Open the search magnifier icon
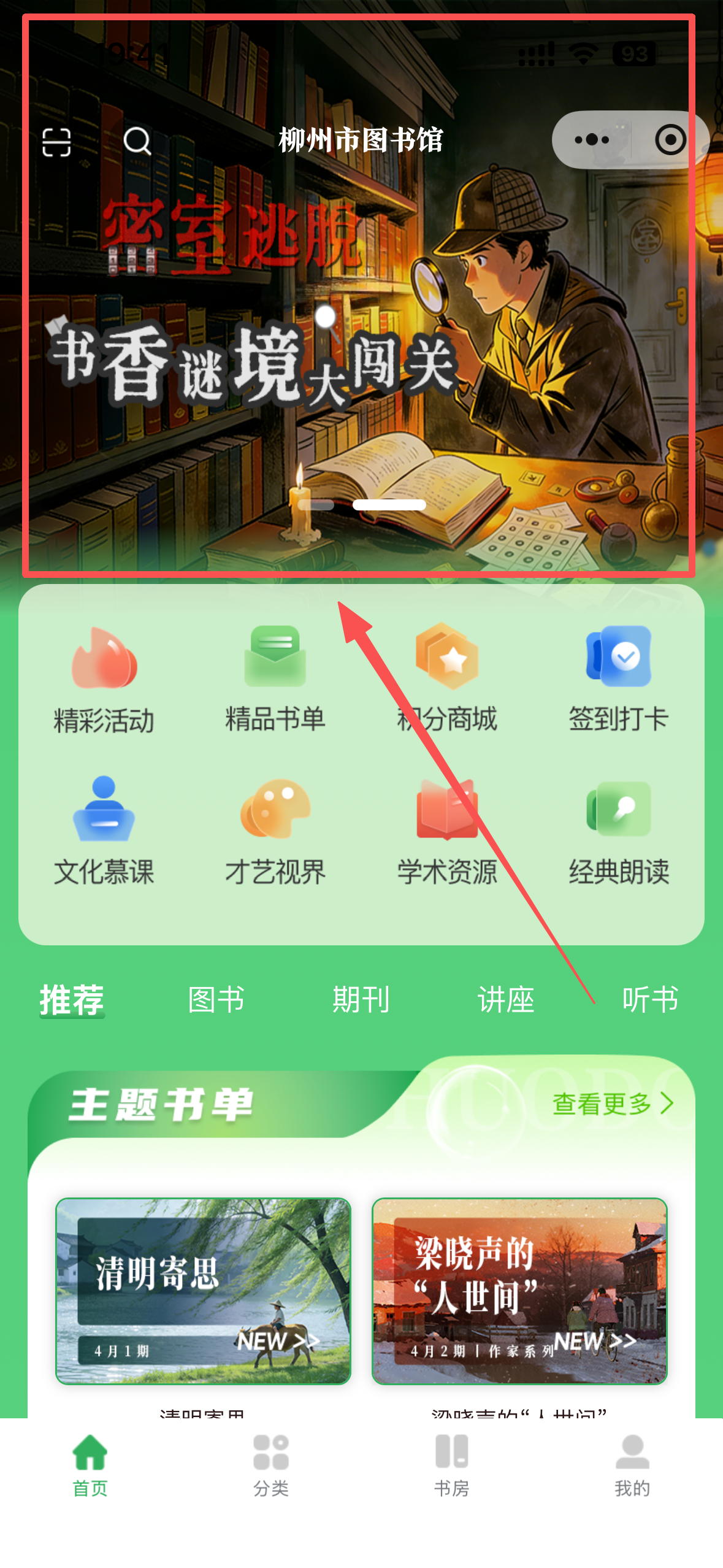The image size is (723, 1568). point(137,142)
